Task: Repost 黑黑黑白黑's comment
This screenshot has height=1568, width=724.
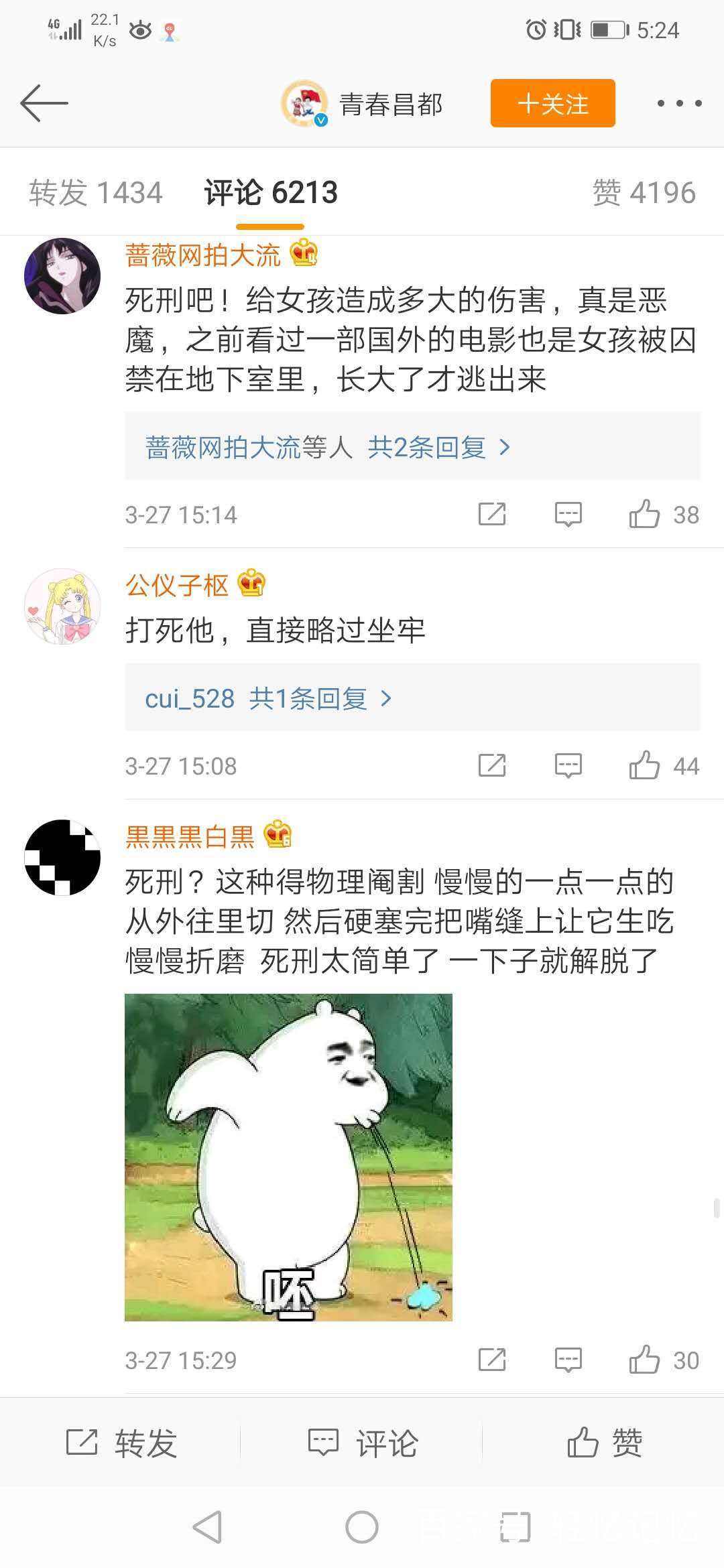Action: coord(491,1360)
